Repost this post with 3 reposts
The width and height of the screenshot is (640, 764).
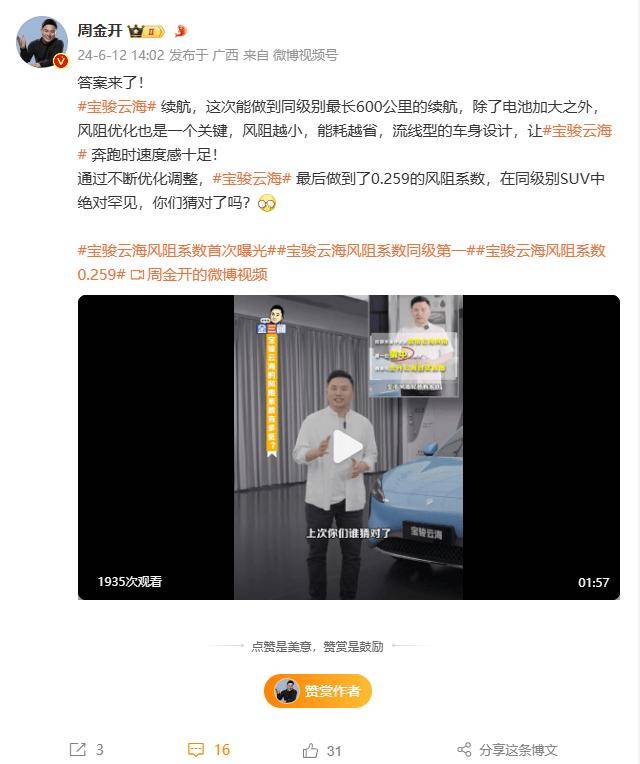tap(86, 749)
